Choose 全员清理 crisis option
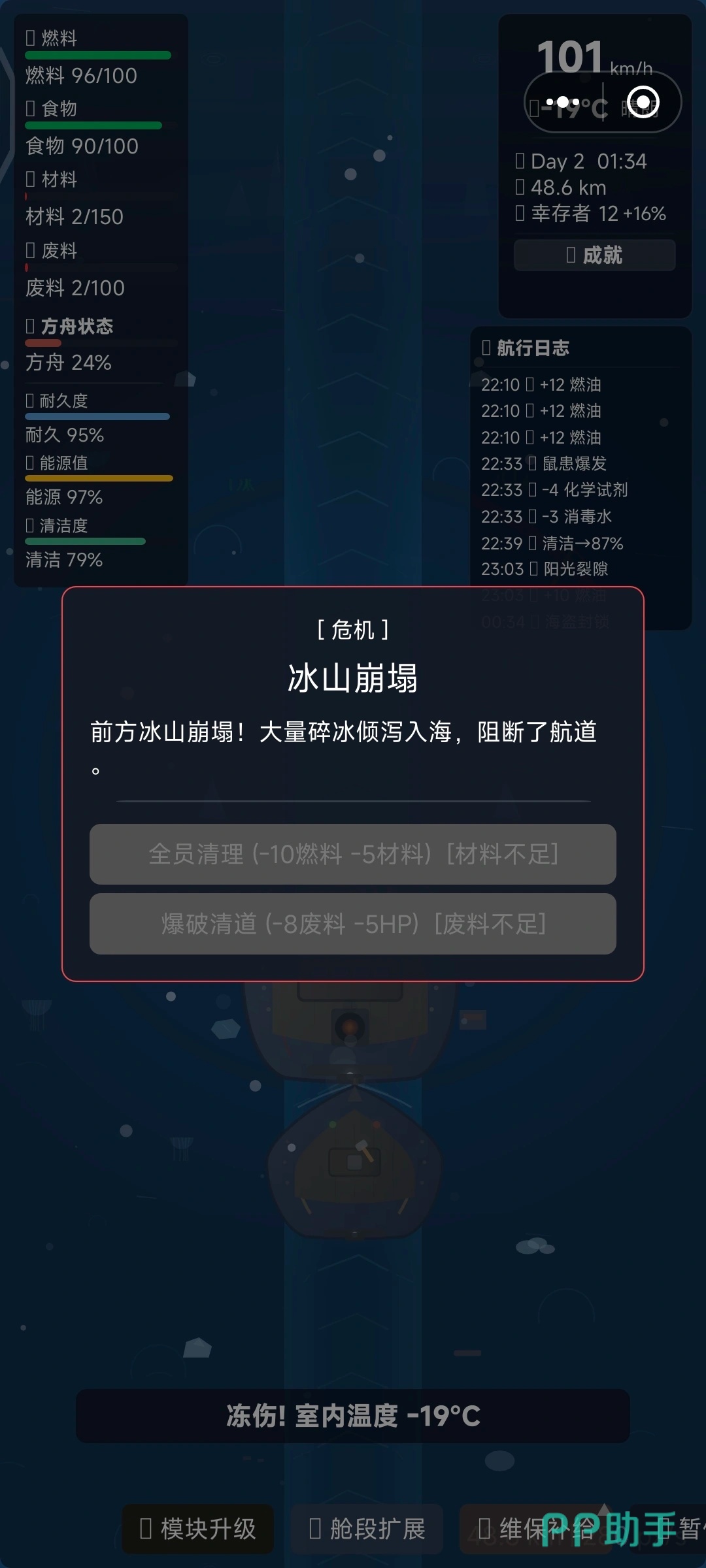Screen dimensions: 706x1568 (x=353, y=854)
